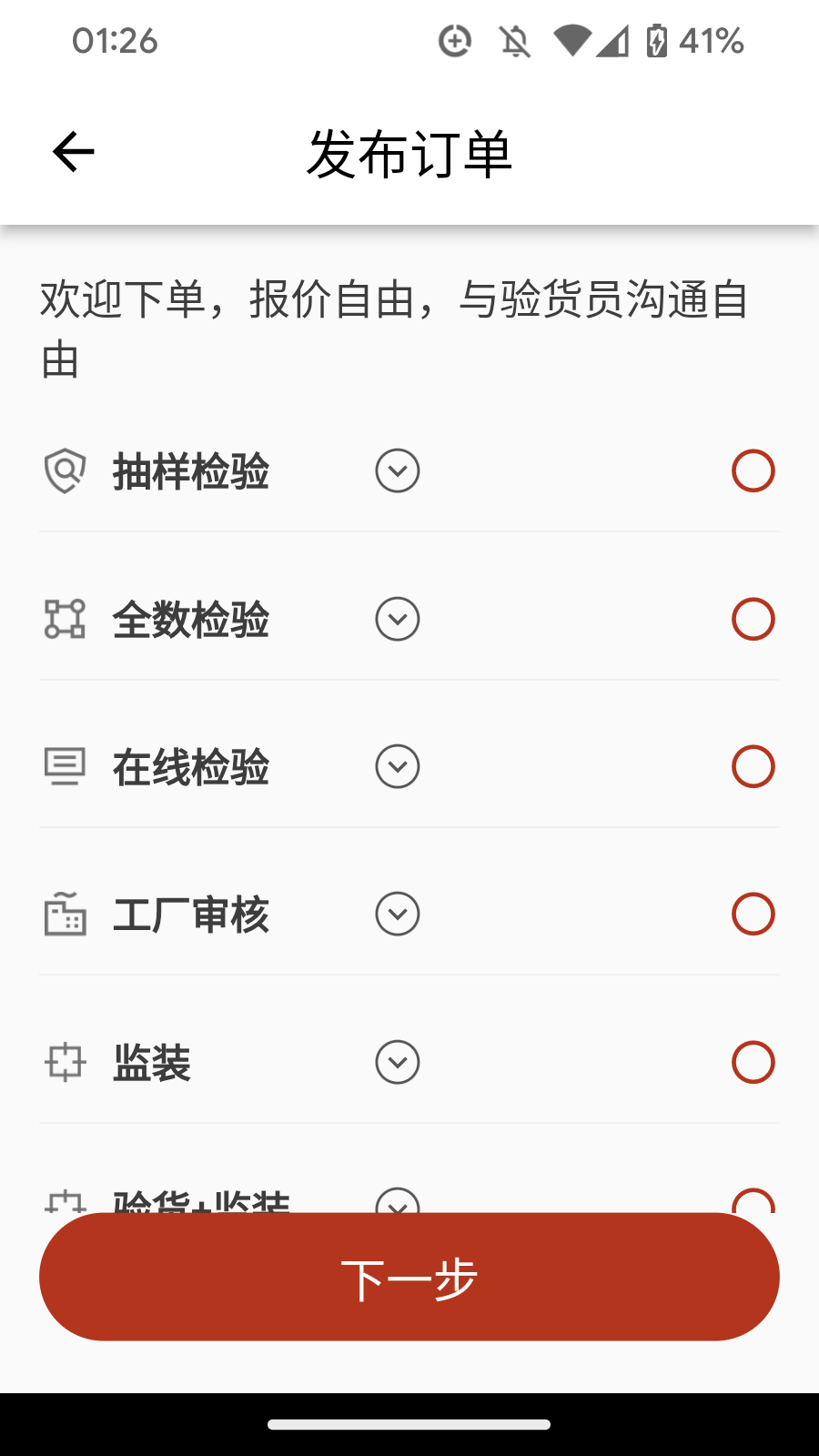Click the 监装 crop-frame icon
Screen dimensions: 819x1456
click(65, 1062)
